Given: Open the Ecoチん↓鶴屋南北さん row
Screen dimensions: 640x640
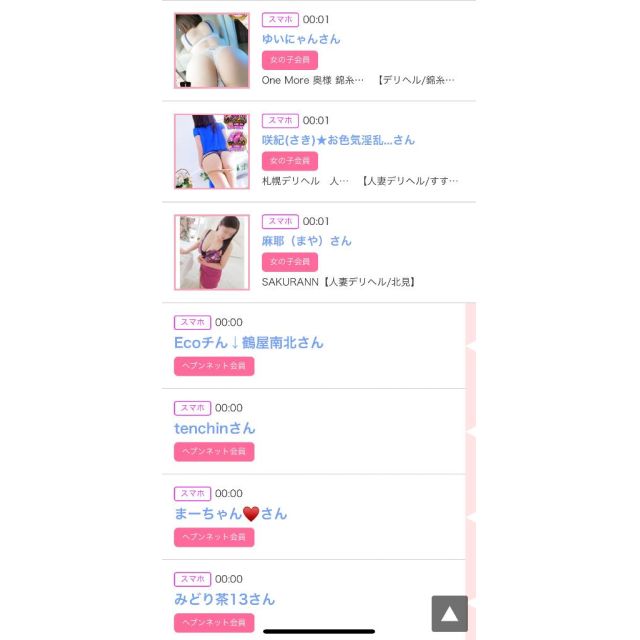Looking at the screenshot, I should click(249, 343).
